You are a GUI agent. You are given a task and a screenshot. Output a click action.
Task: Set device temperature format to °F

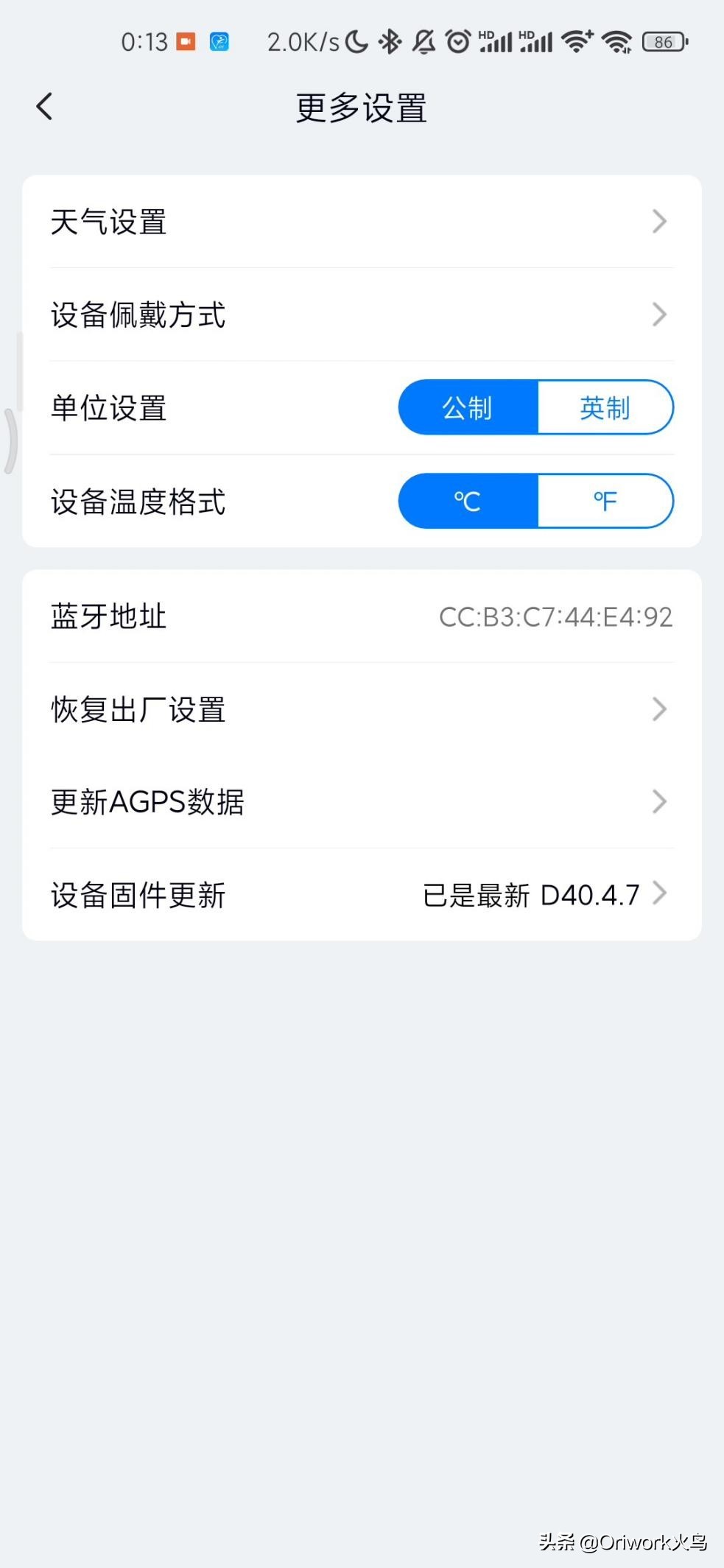tap(604, 501)
